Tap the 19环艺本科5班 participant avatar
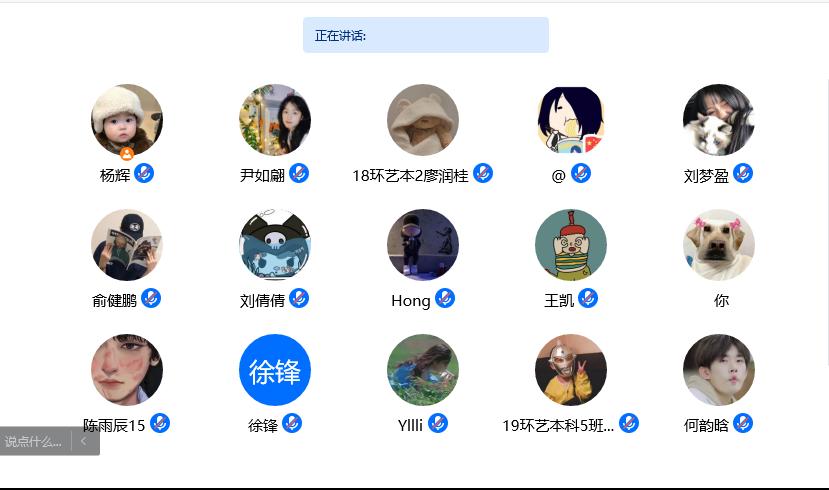This screenshot has width=829, height=490. tap(571, 370)
